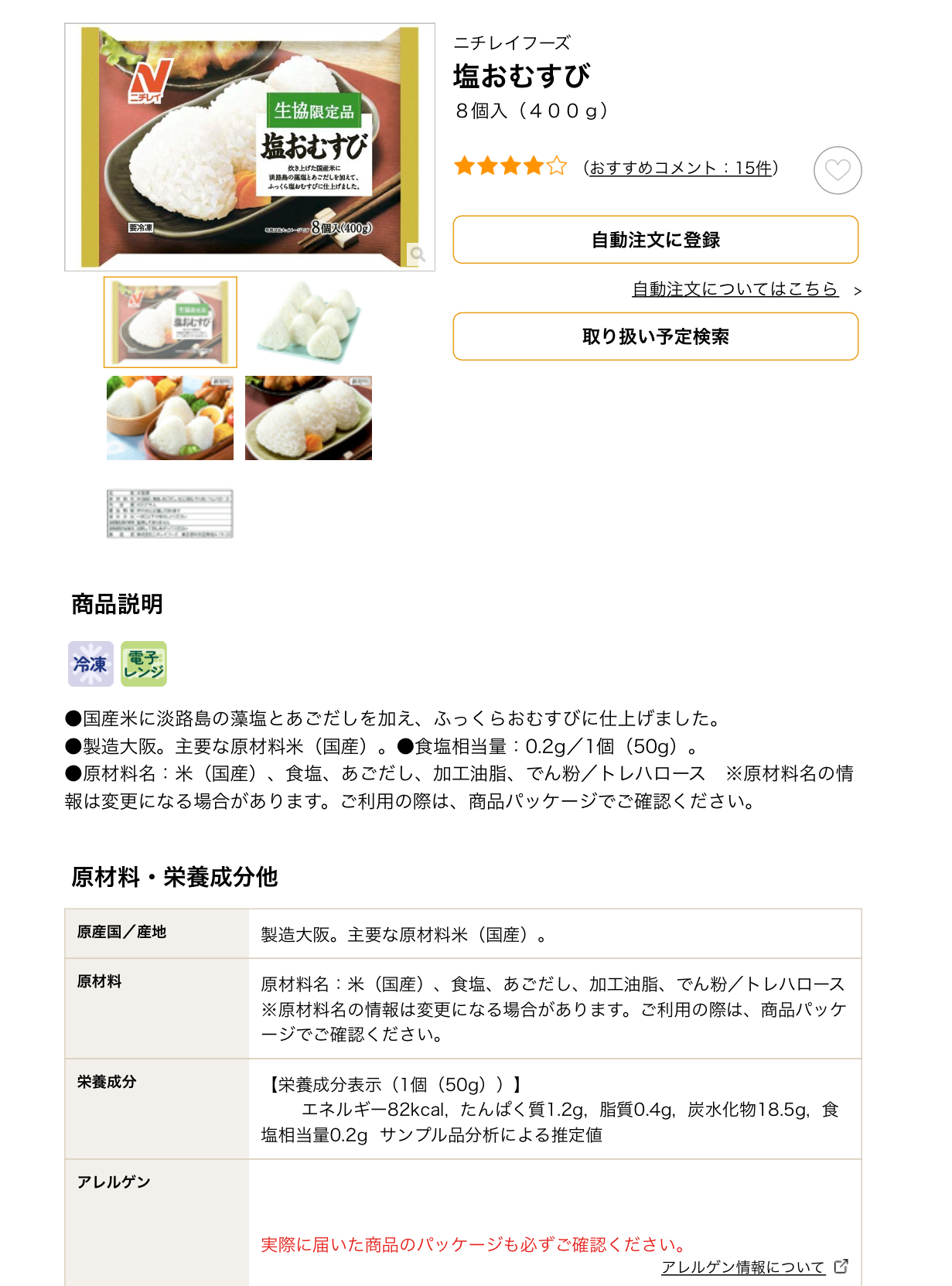Screen dimensions: 952x1286
Task: Open おすすめコメント 15件 reviews link
Action: click(681, 168)
